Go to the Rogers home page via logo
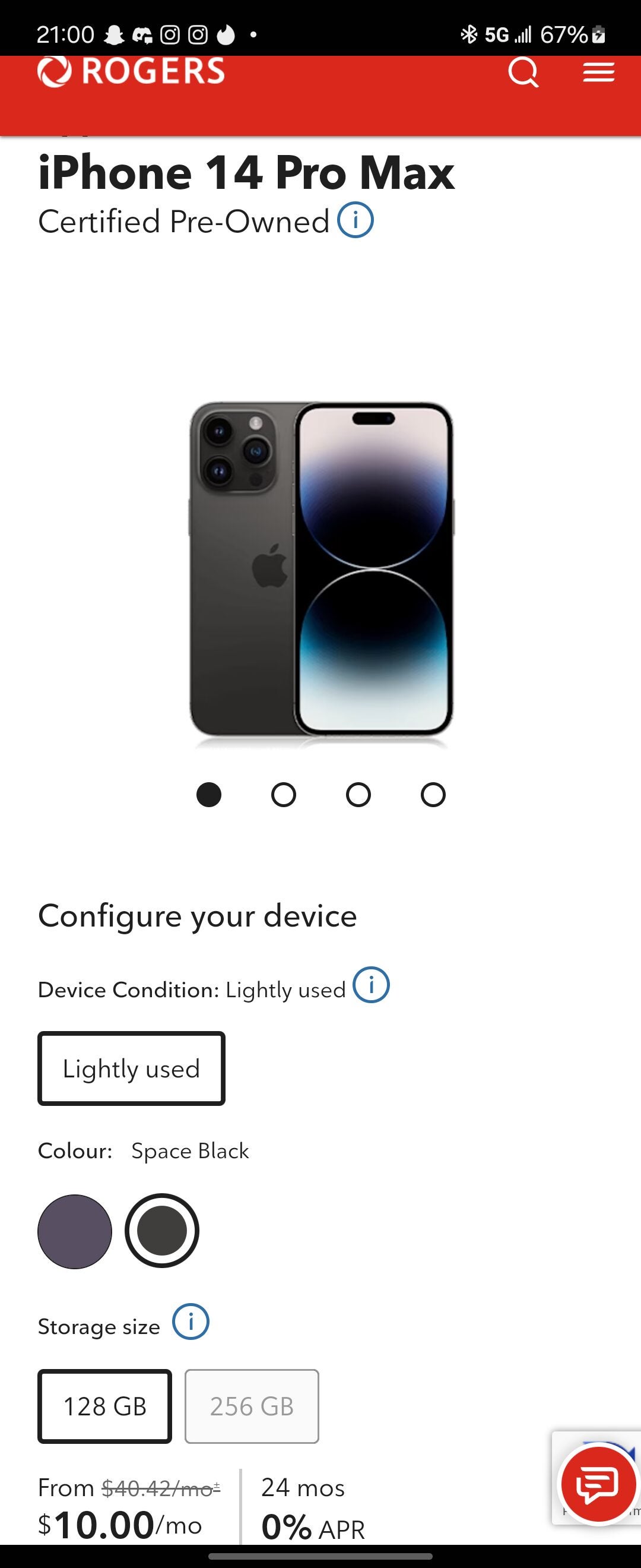The image size is (641, 1568). (x=131, y=71)
